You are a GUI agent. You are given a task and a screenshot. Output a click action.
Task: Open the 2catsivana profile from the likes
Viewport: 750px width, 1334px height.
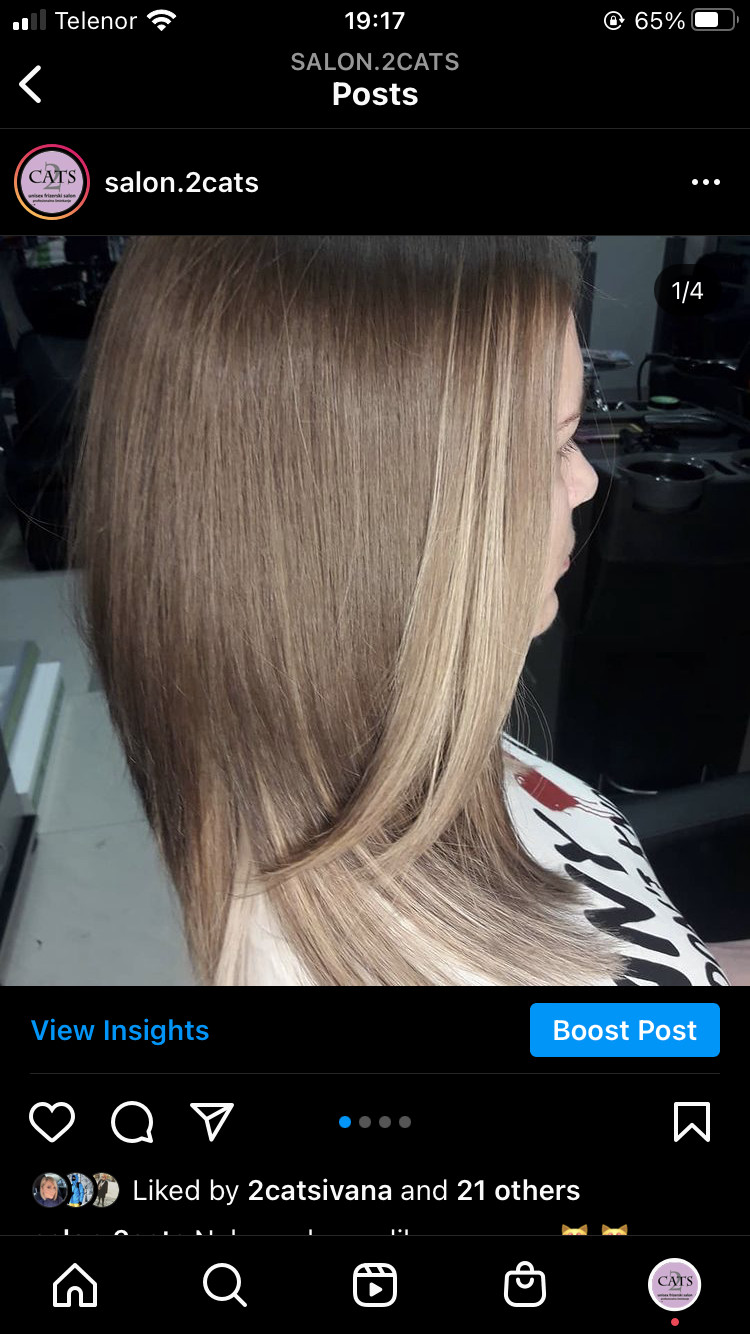(x=320, y=1190)
